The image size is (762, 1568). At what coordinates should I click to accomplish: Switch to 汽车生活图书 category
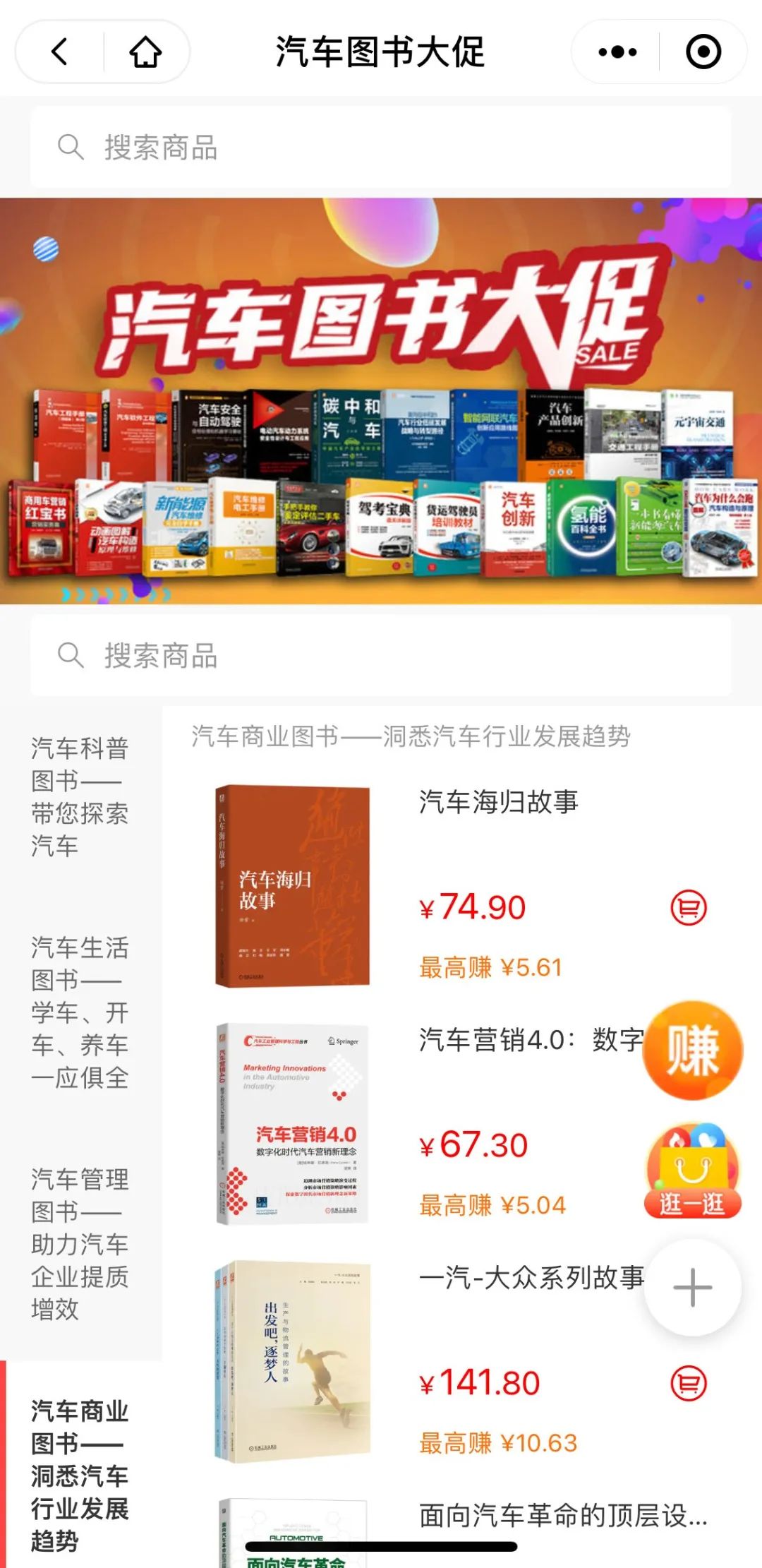pyautogui.click(x=80, y=1012)
